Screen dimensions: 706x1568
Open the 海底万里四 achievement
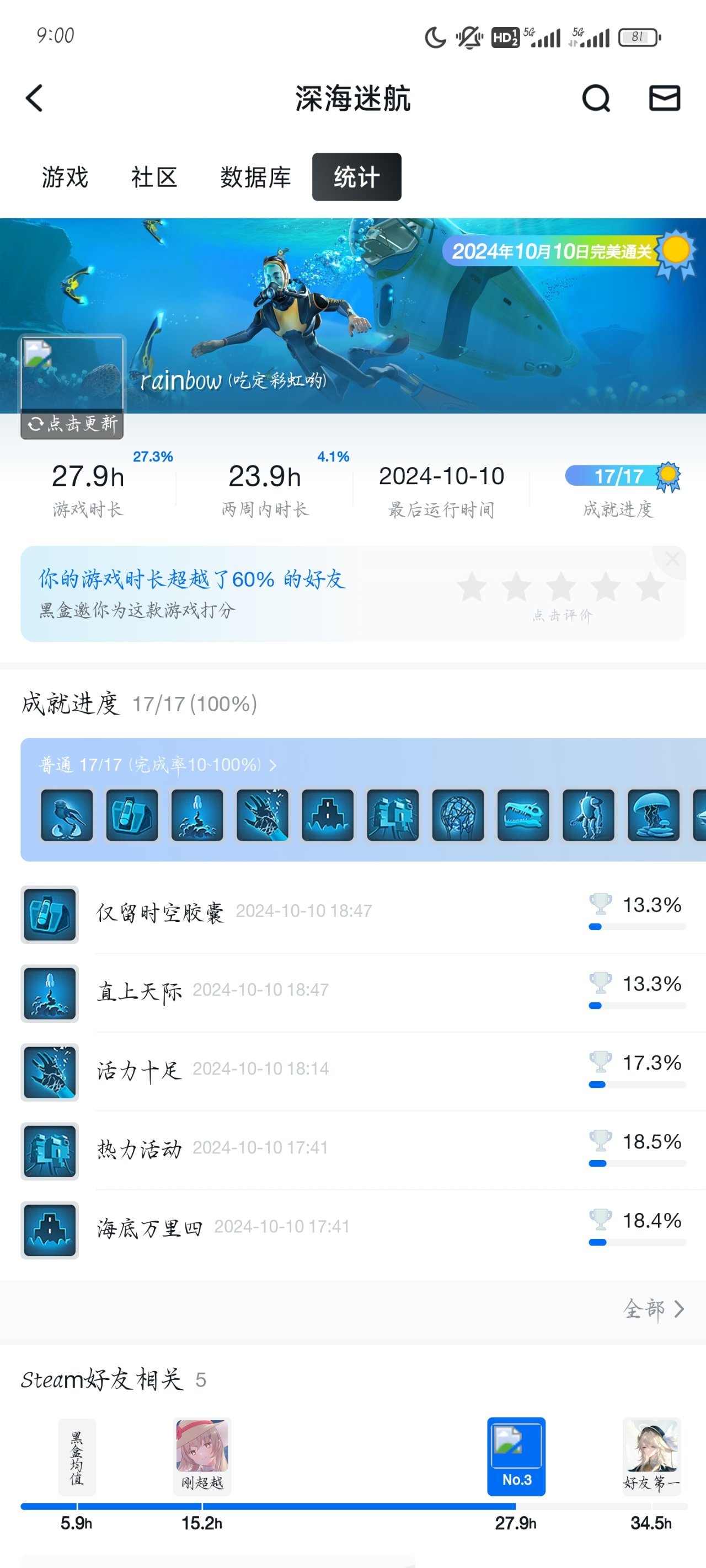pos(149,1228)
